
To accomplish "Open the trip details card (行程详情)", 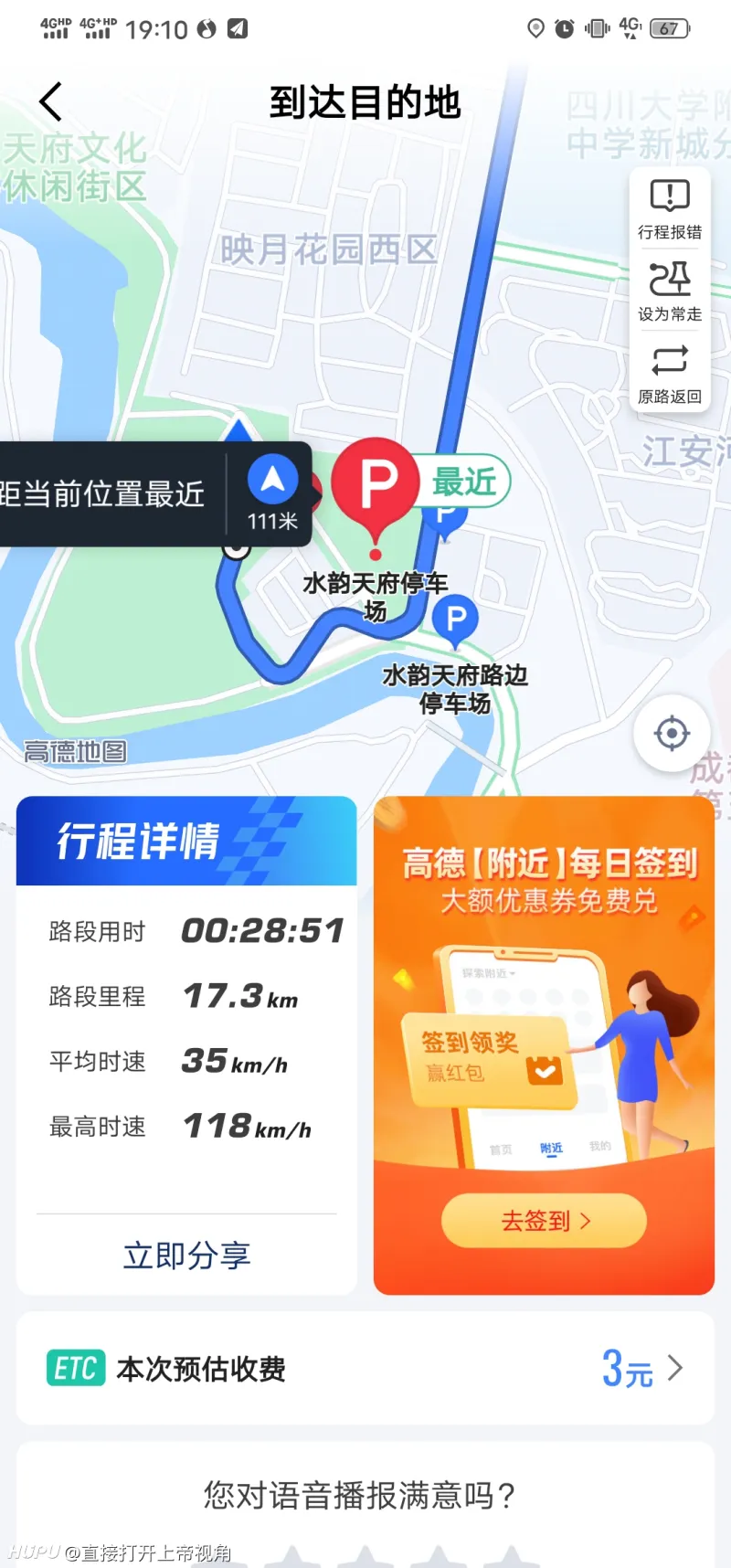I will pos(186,842).
